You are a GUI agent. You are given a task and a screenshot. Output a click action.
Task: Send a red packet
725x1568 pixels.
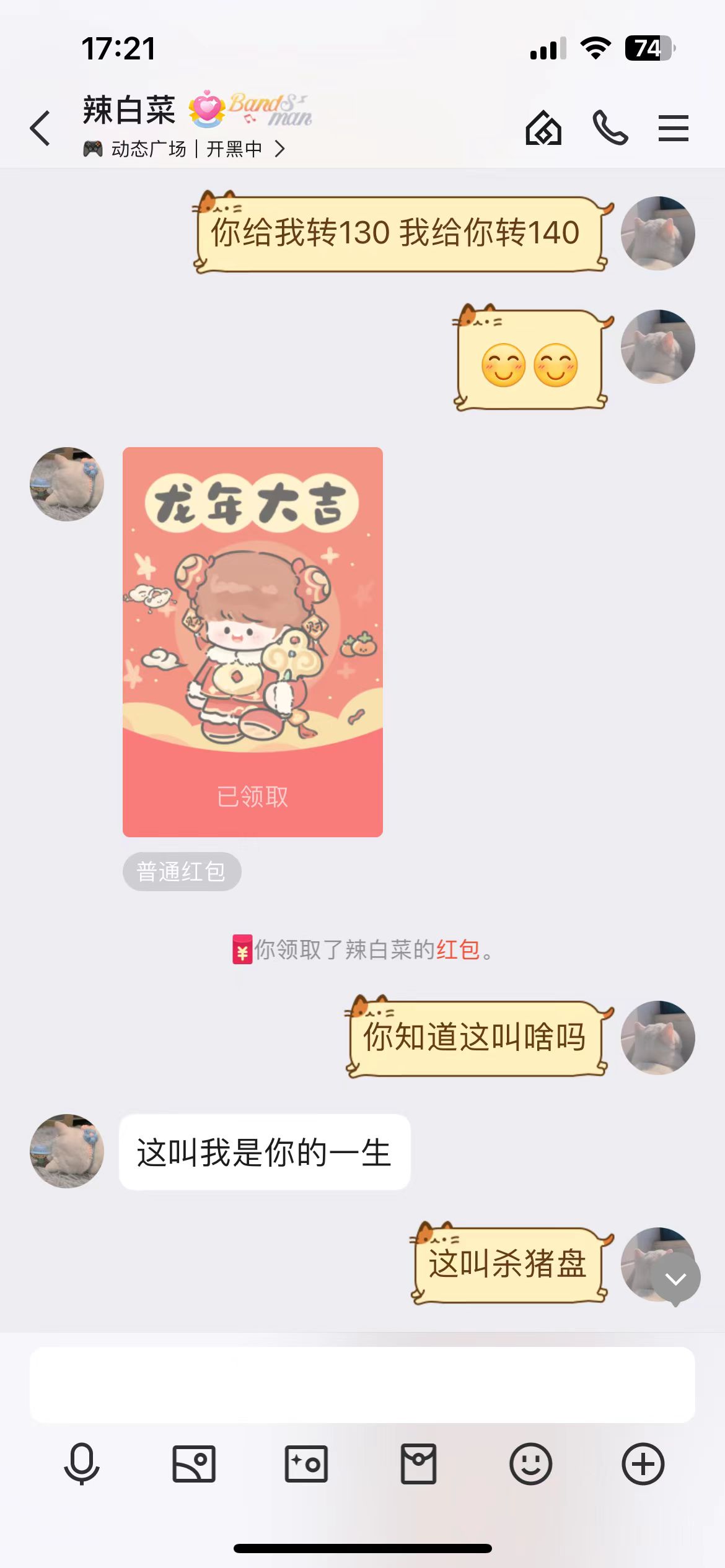(418, 1464)
